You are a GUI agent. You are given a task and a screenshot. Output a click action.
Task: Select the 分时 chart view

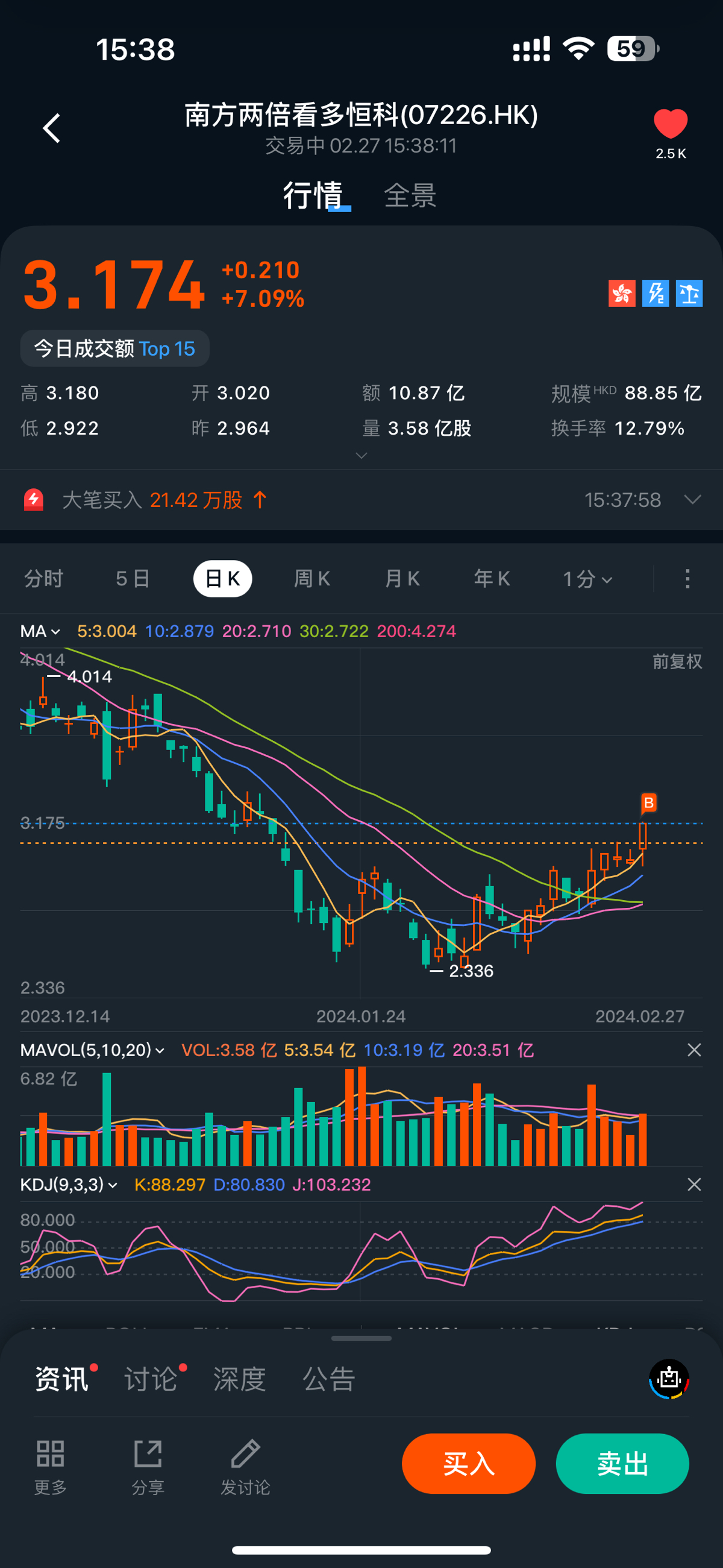coord(44,578)
